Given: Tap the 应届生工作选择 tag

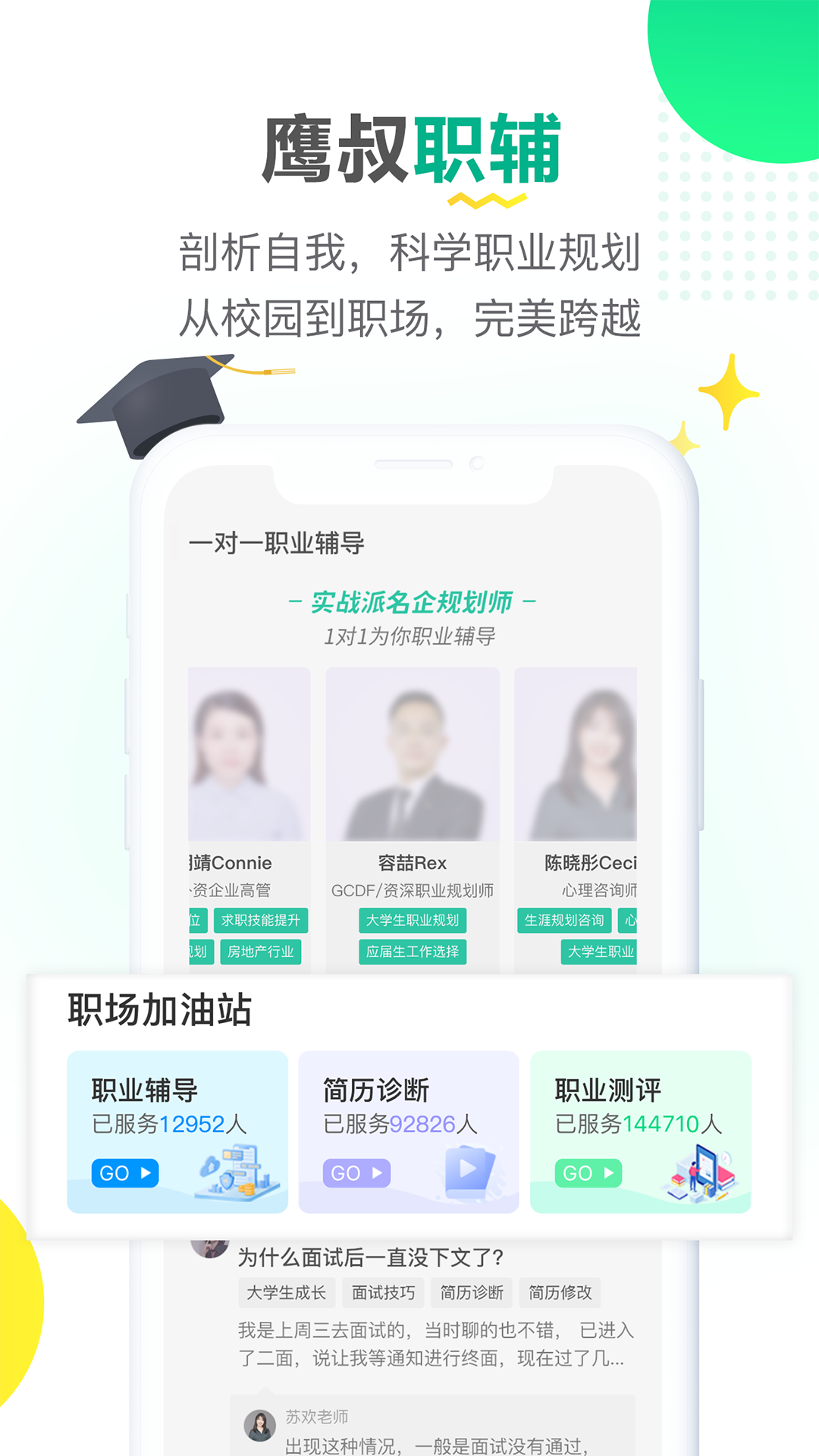Looking at the screenshot, I should 413,952.
